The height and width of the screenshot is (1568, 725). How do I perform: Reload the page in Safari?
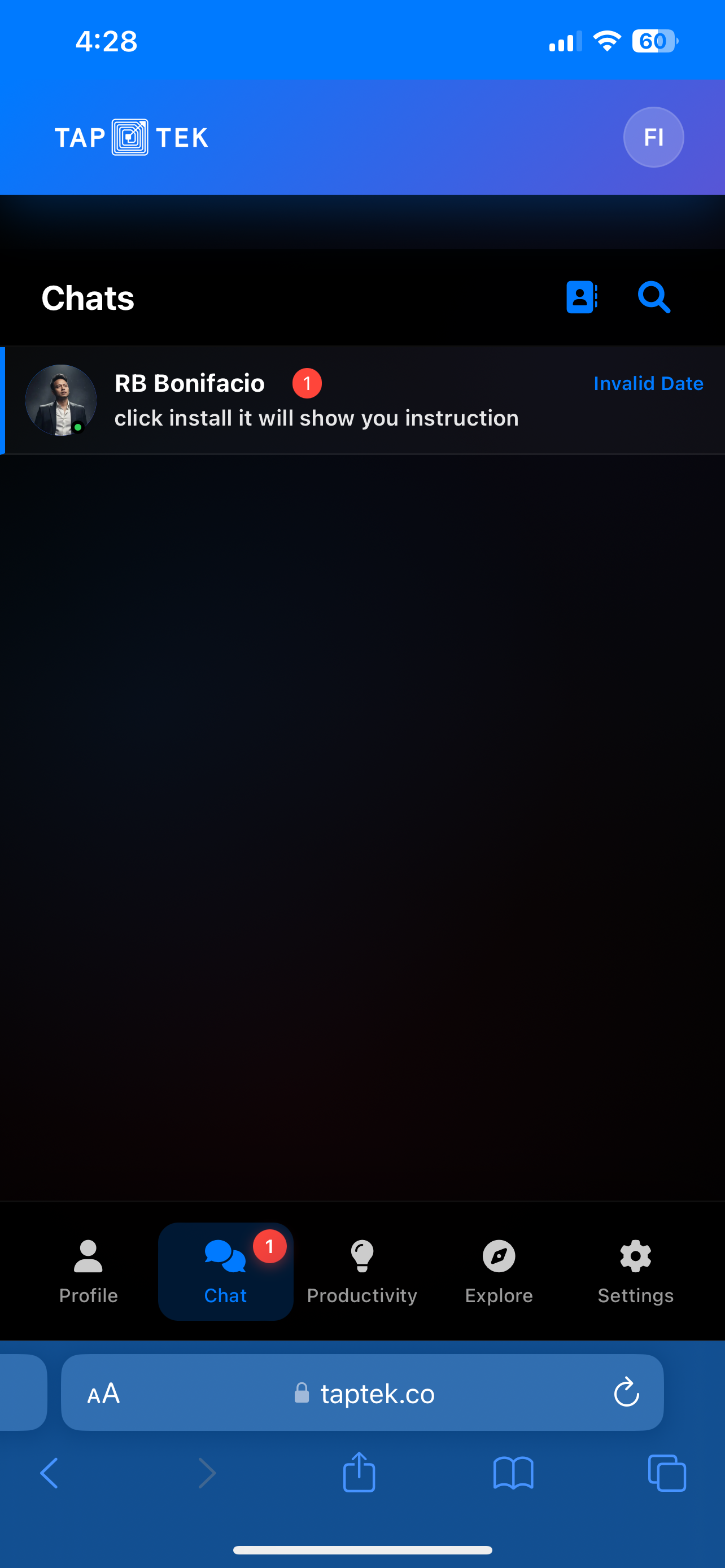point(626,1392)
